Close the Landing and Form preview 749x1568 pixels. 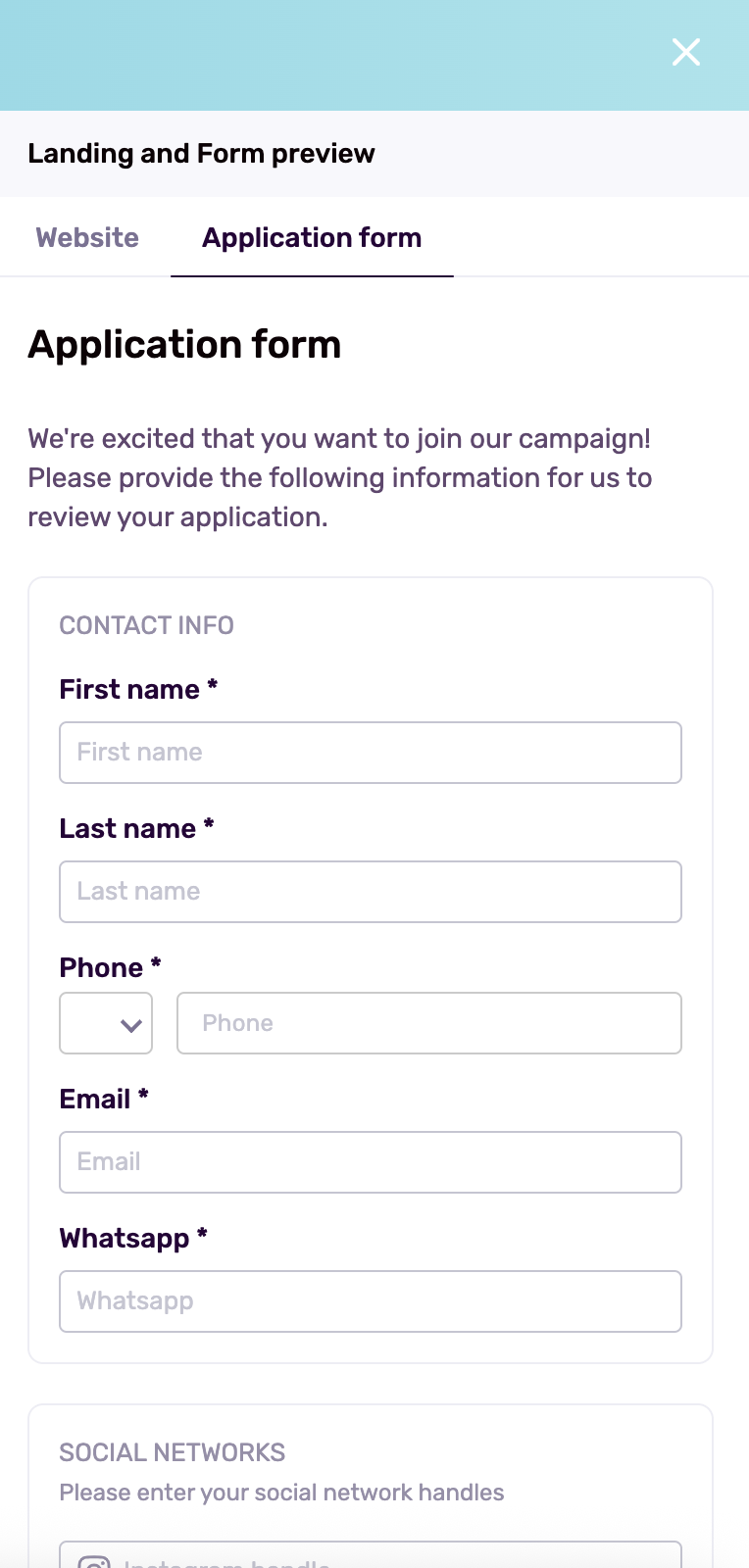click(x=686, y=52)
